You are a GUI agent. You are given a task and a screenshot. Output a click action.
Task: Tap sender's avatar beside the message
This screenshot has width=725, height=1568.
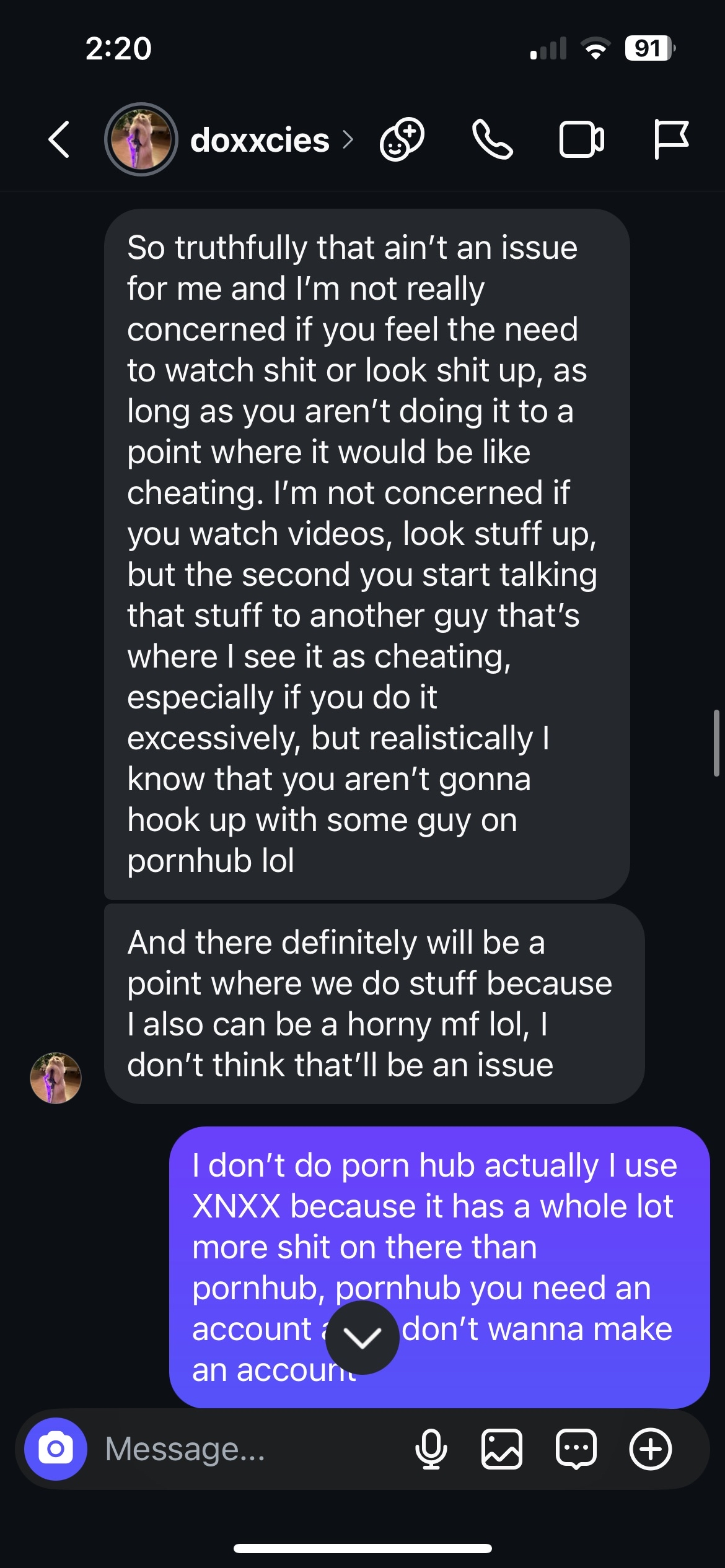(x=56, y=1078)
